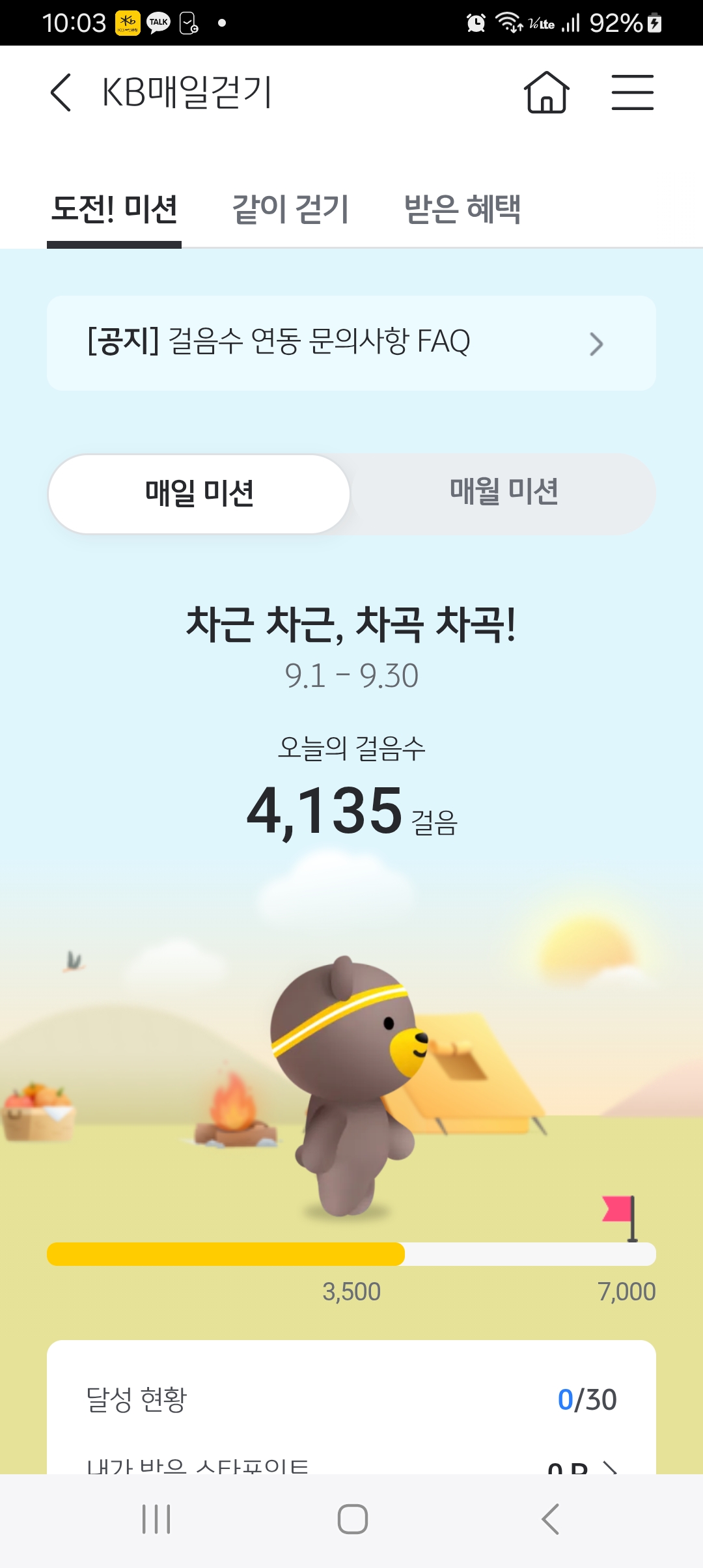The width and height of the screenshot is (703, 1568).
Task: Switch to the 받은 혜택 tab
Action: point(462,210)
